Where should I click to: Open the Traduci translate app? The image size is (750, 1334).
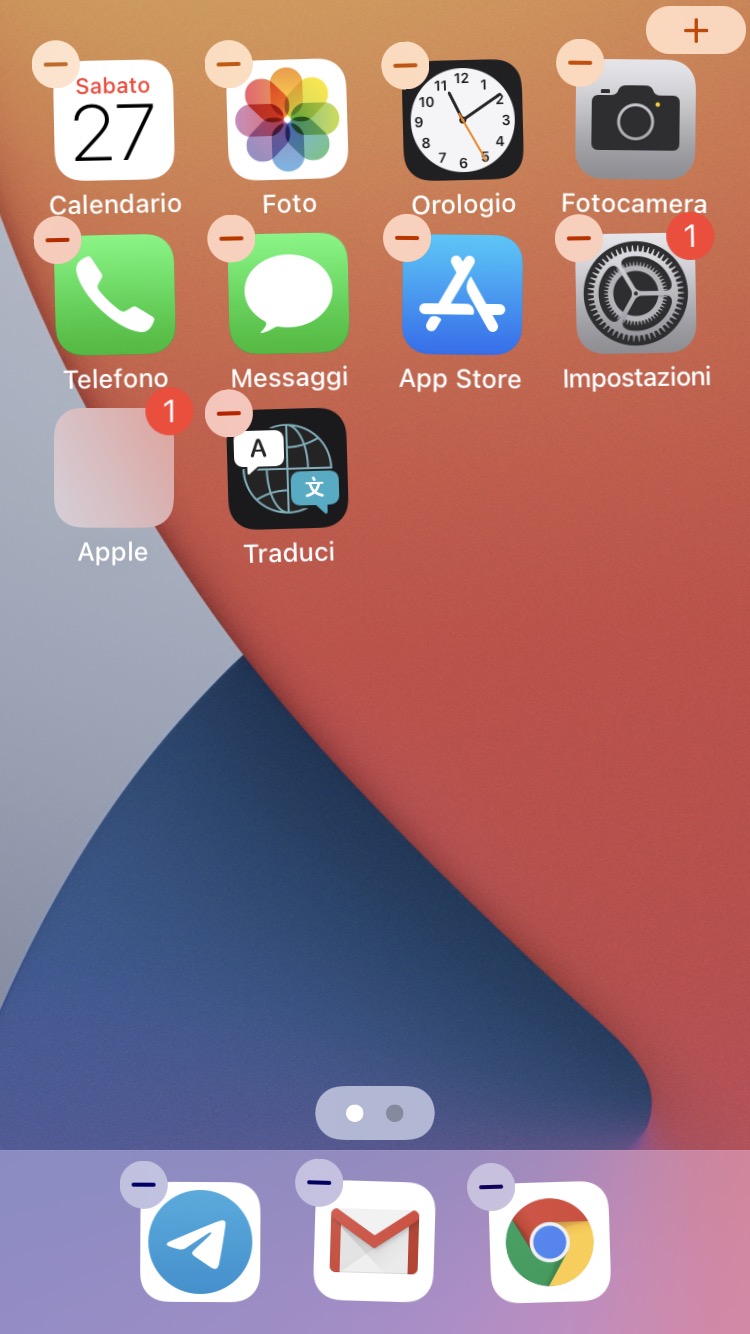coord(288,468)
